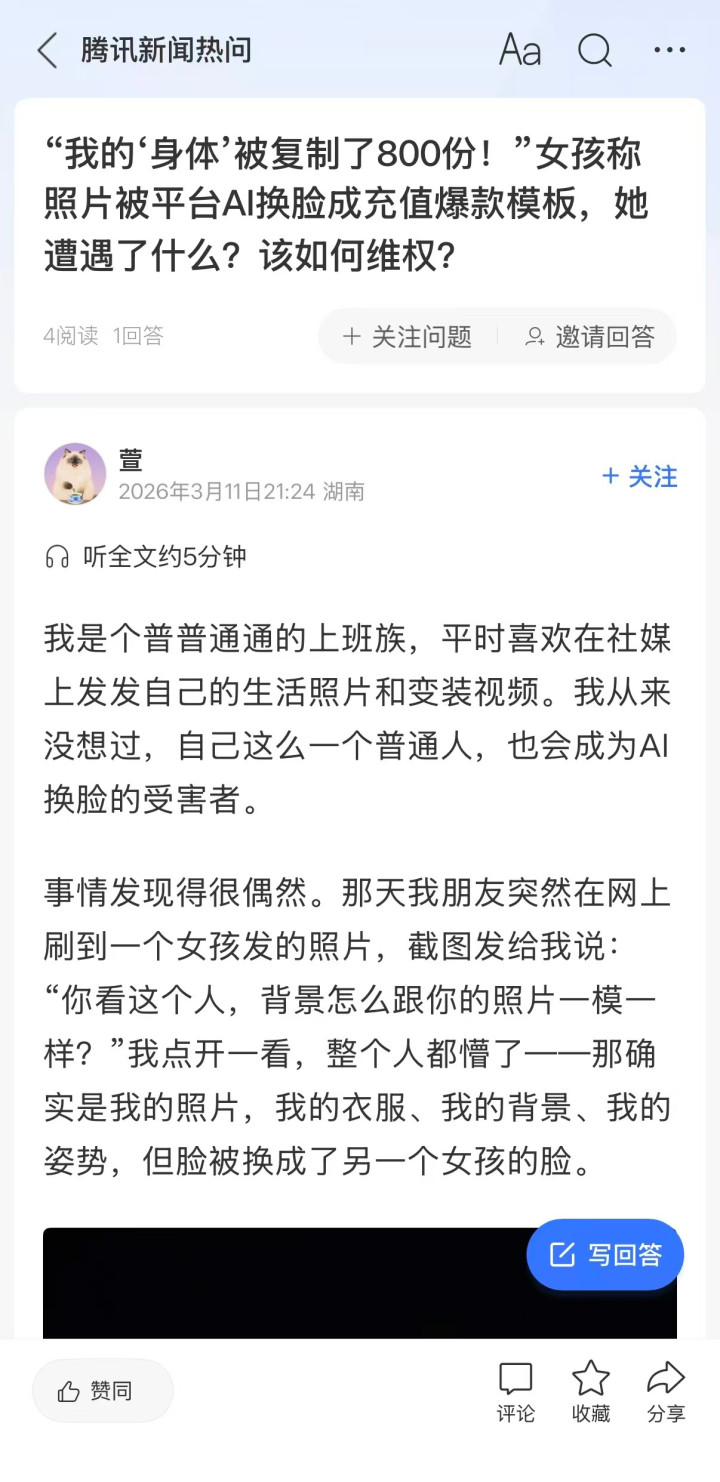Screen dimensions: 720x1482
Task: Listen to the article via 听全文
Action: point(146,557)
